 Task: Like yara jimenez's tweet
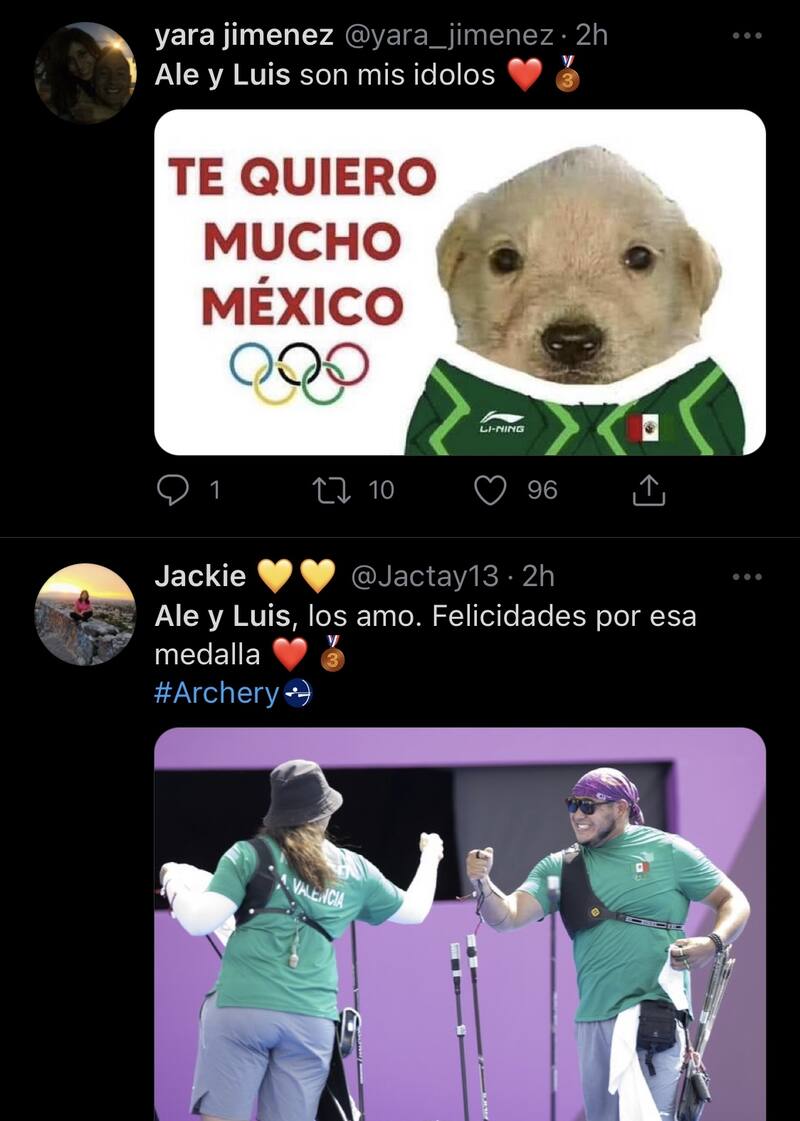[x=490, y=490]
